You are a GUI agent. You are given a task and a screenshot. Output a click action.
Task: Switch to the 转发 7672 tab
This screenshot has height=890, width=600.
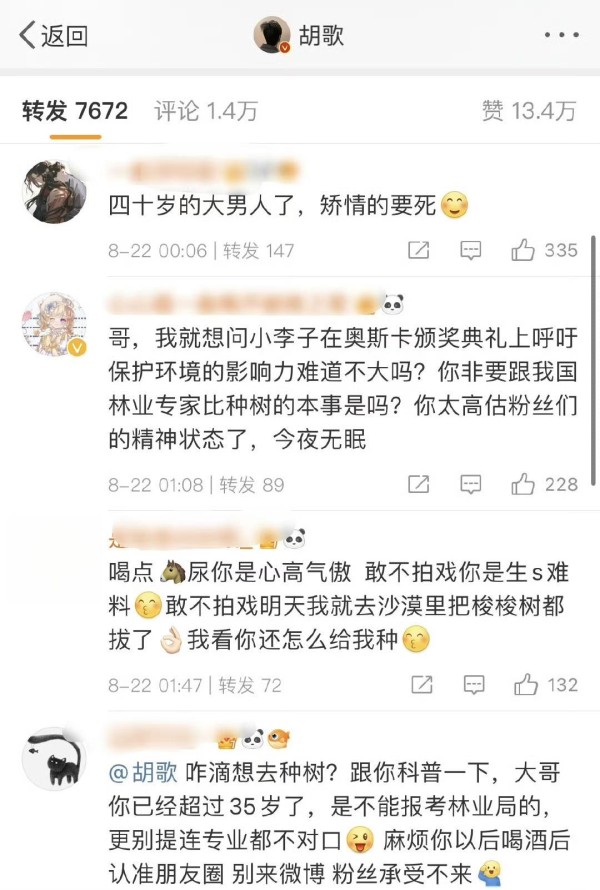point(75,111)
